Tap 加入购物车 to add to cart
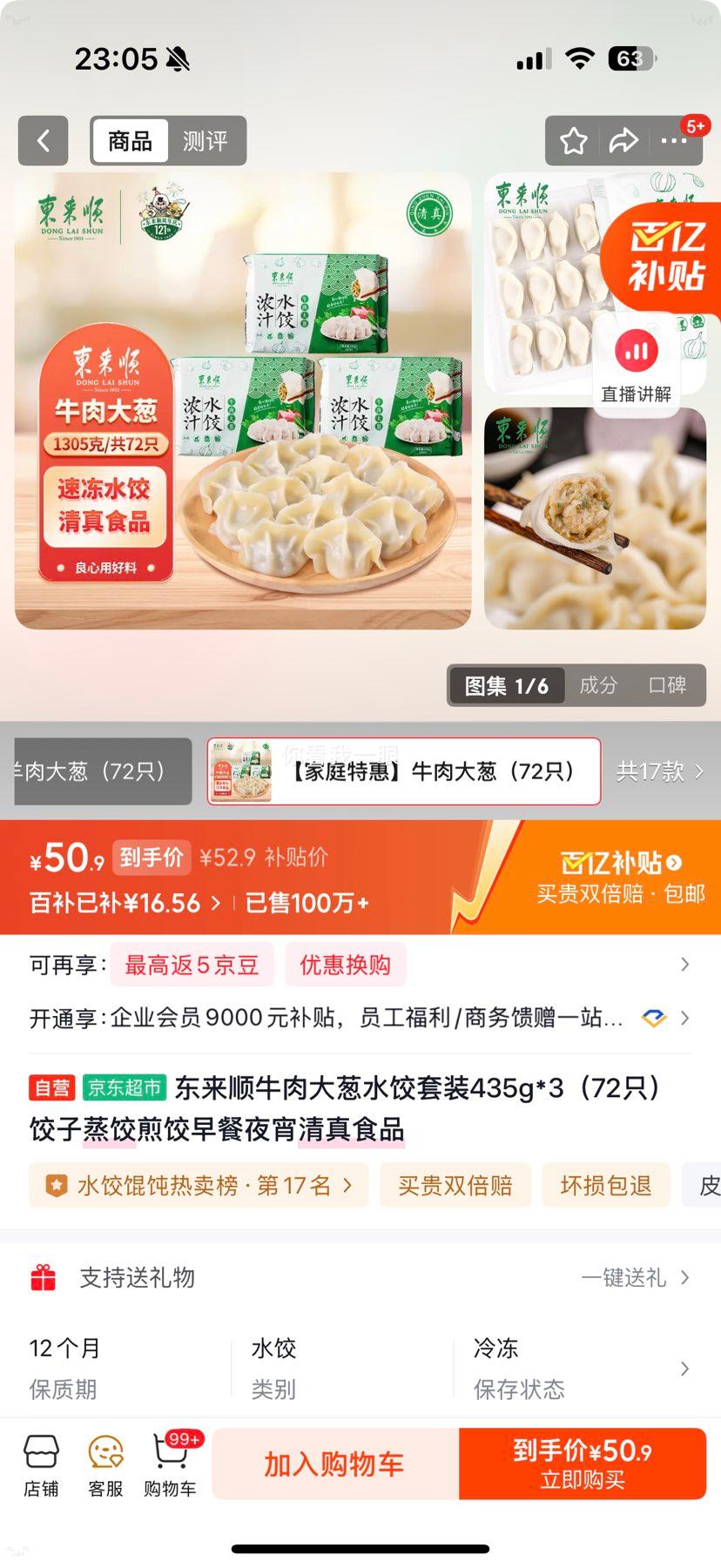The image size is (721, 1568). coord(332,1464)
